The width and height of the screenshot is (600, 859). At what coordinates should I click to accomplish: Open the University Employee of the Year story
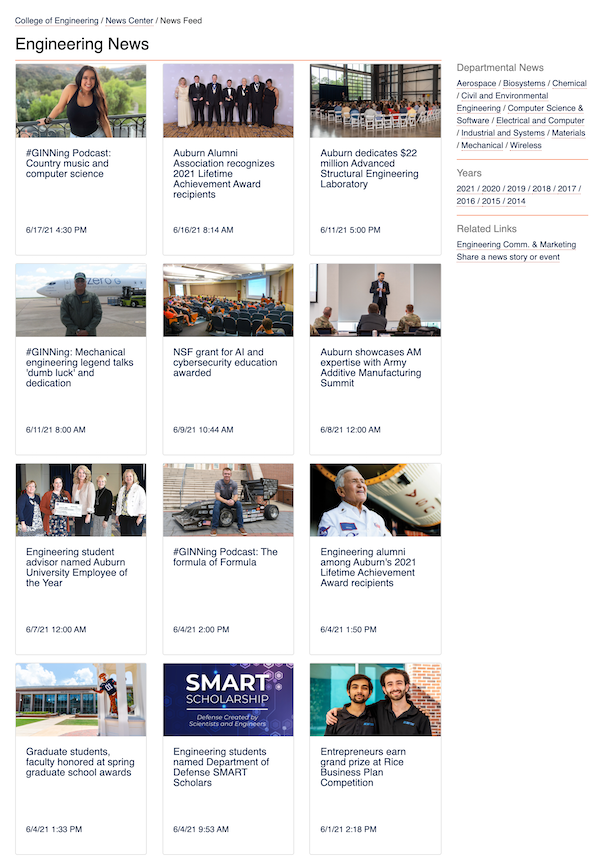[x=77, y=567]
